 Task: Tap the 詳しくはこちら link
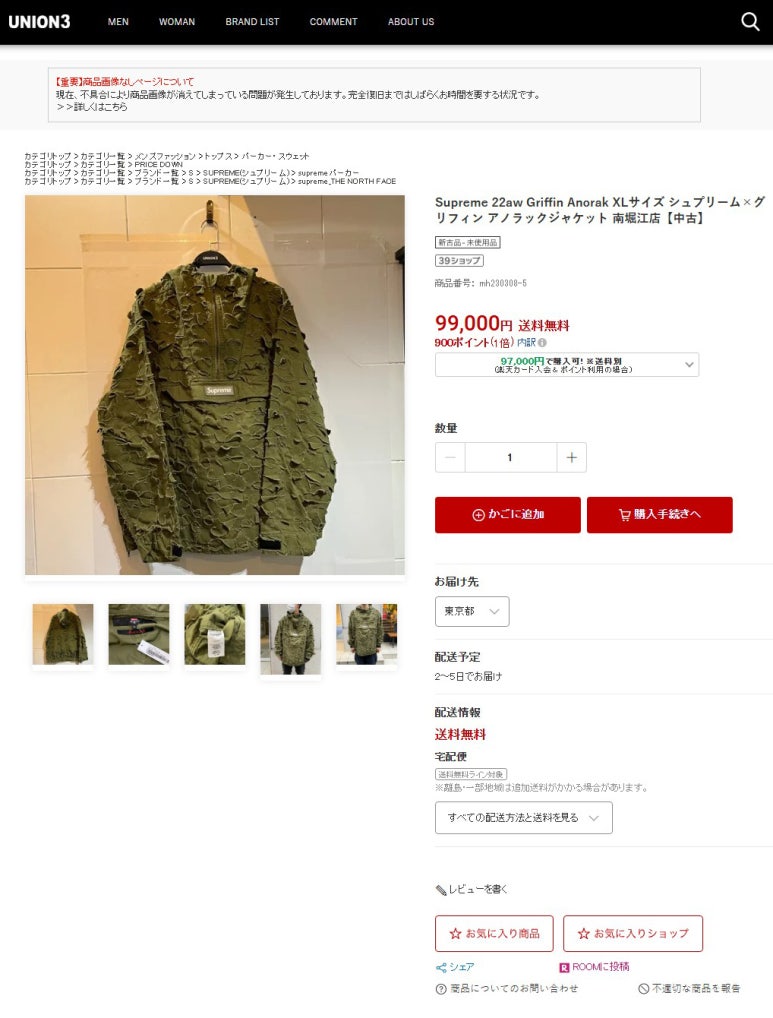click(92, 107)
